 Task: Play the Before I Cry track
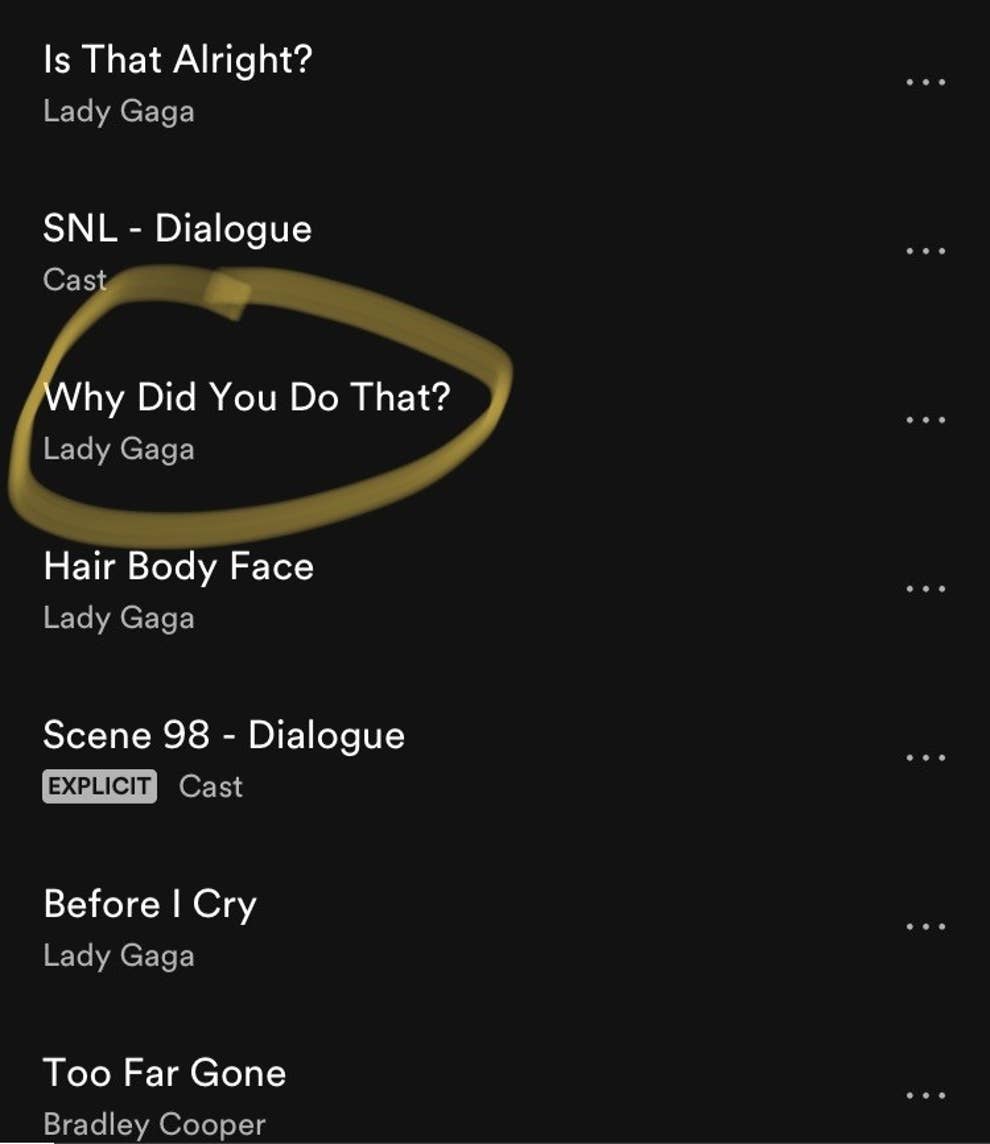coord(150,905)
